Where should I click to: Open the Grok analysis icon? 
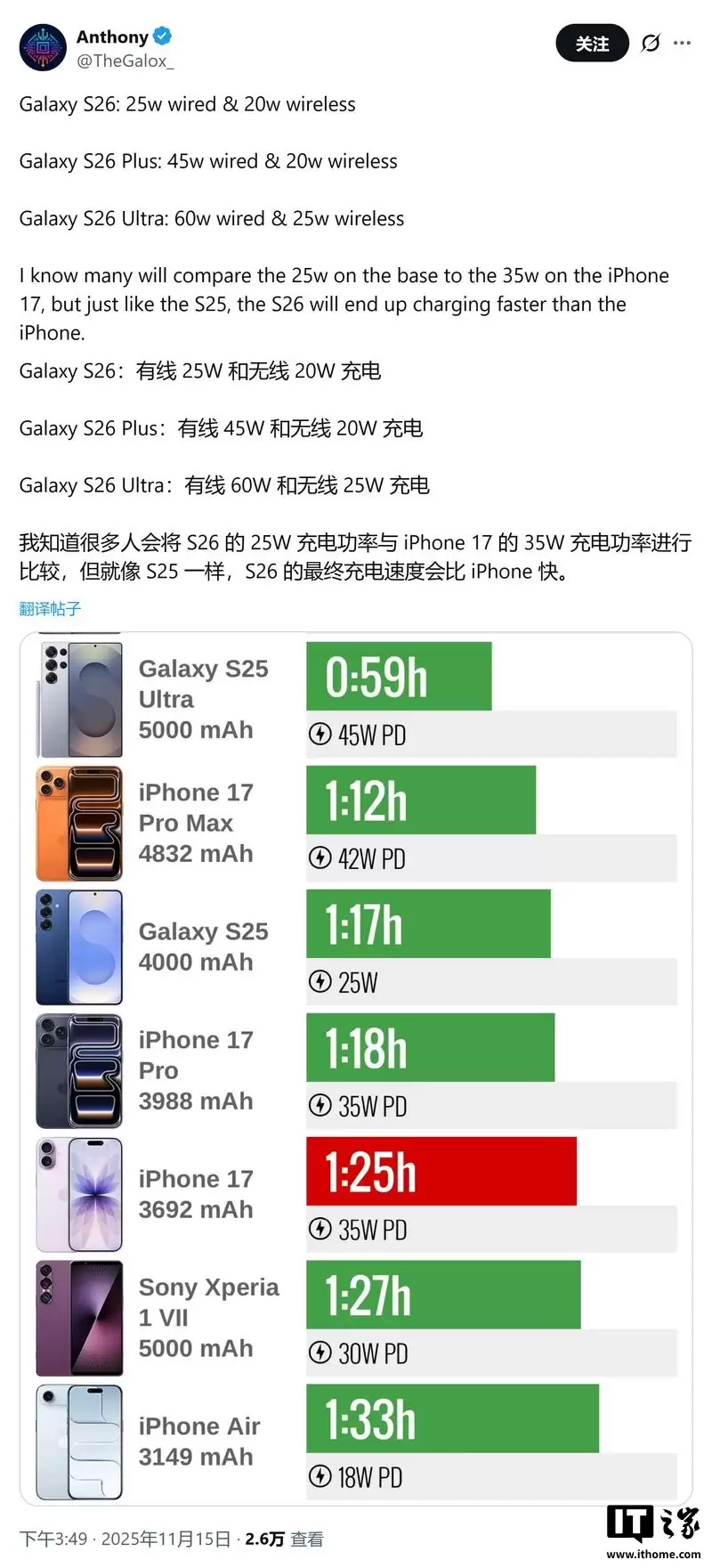(651, 43)
